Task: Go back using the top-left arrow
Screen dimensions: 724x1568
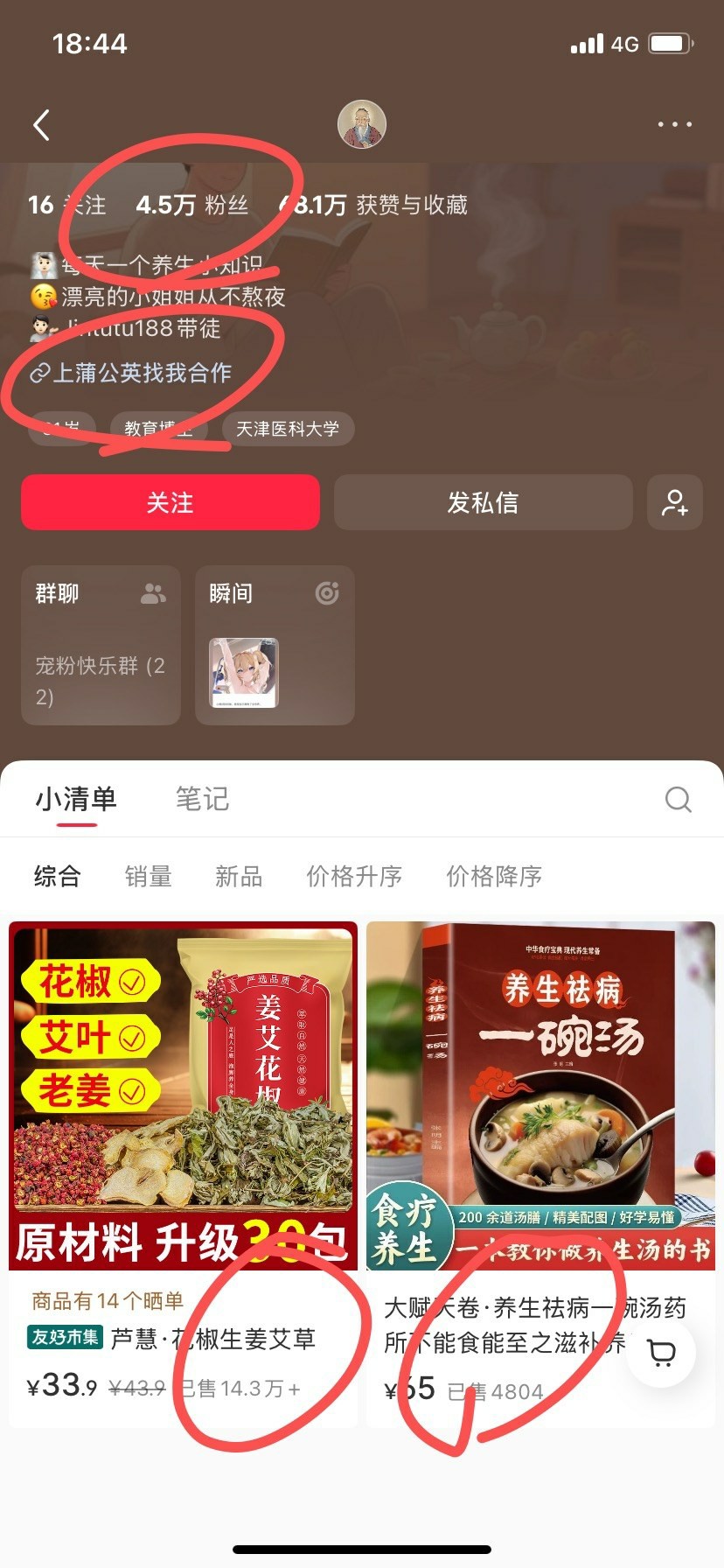Action: tap(41, 125)
